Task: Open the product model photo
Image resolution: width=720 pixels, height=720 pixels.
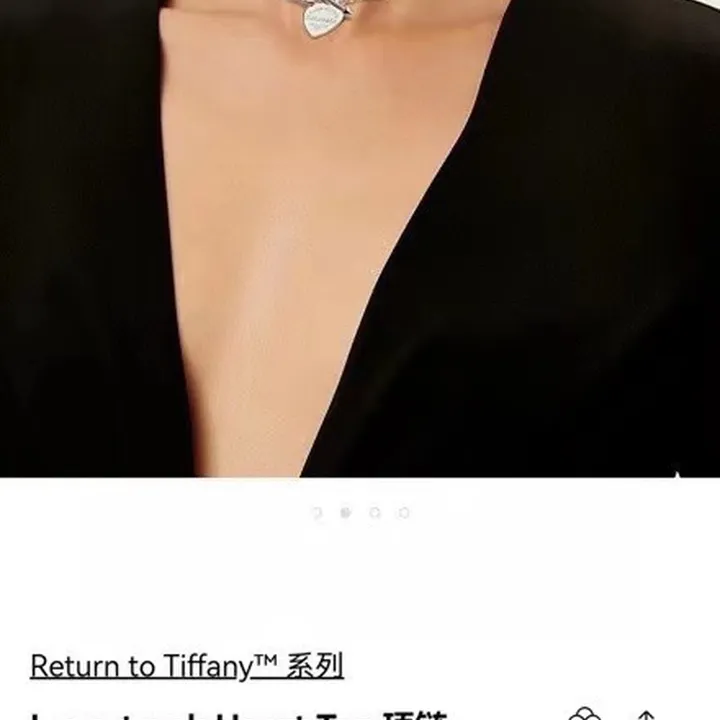Action: (360, 240)
